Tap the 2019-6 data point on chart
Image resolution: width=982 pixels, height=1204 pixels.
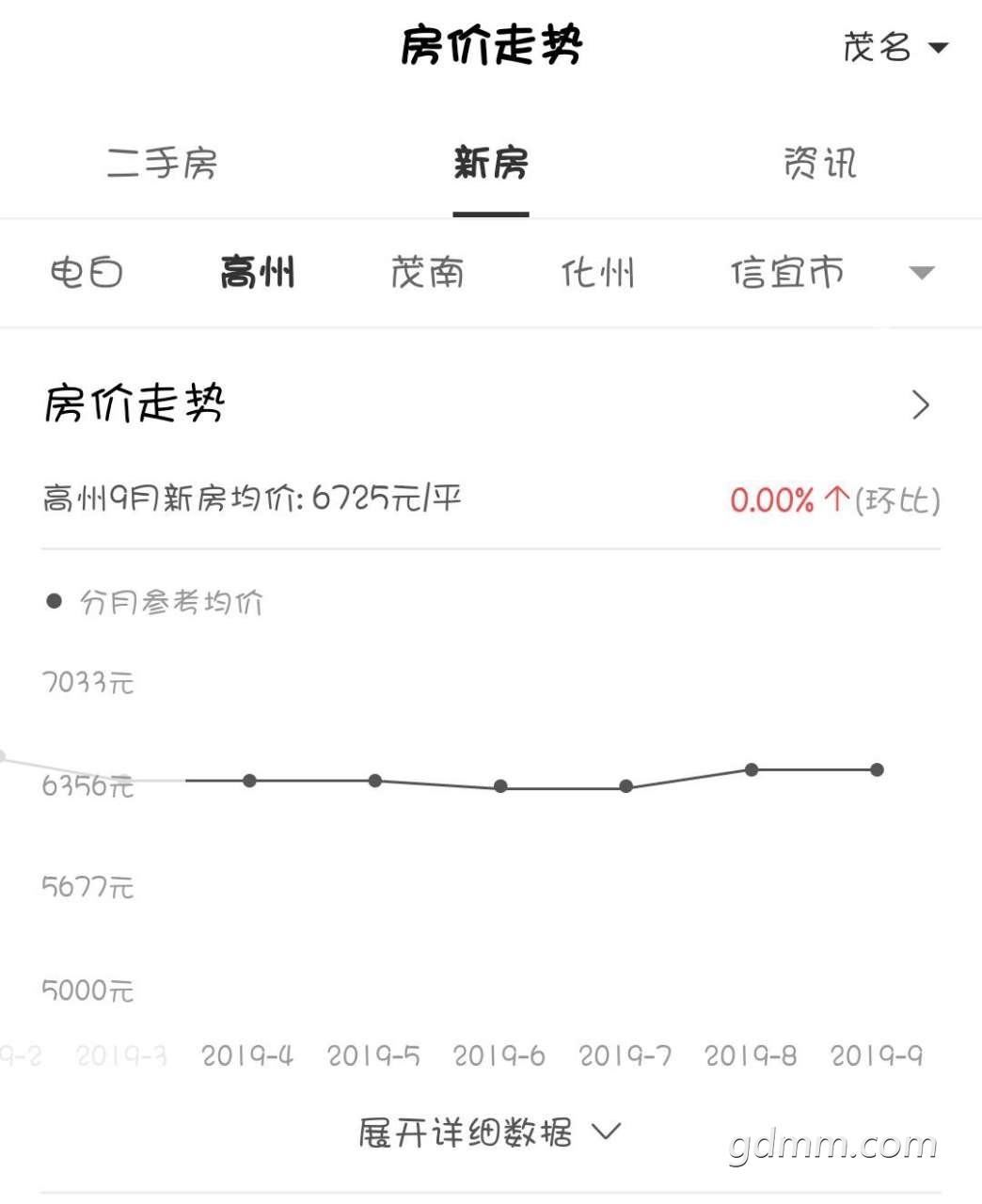[x=500, y=786]
